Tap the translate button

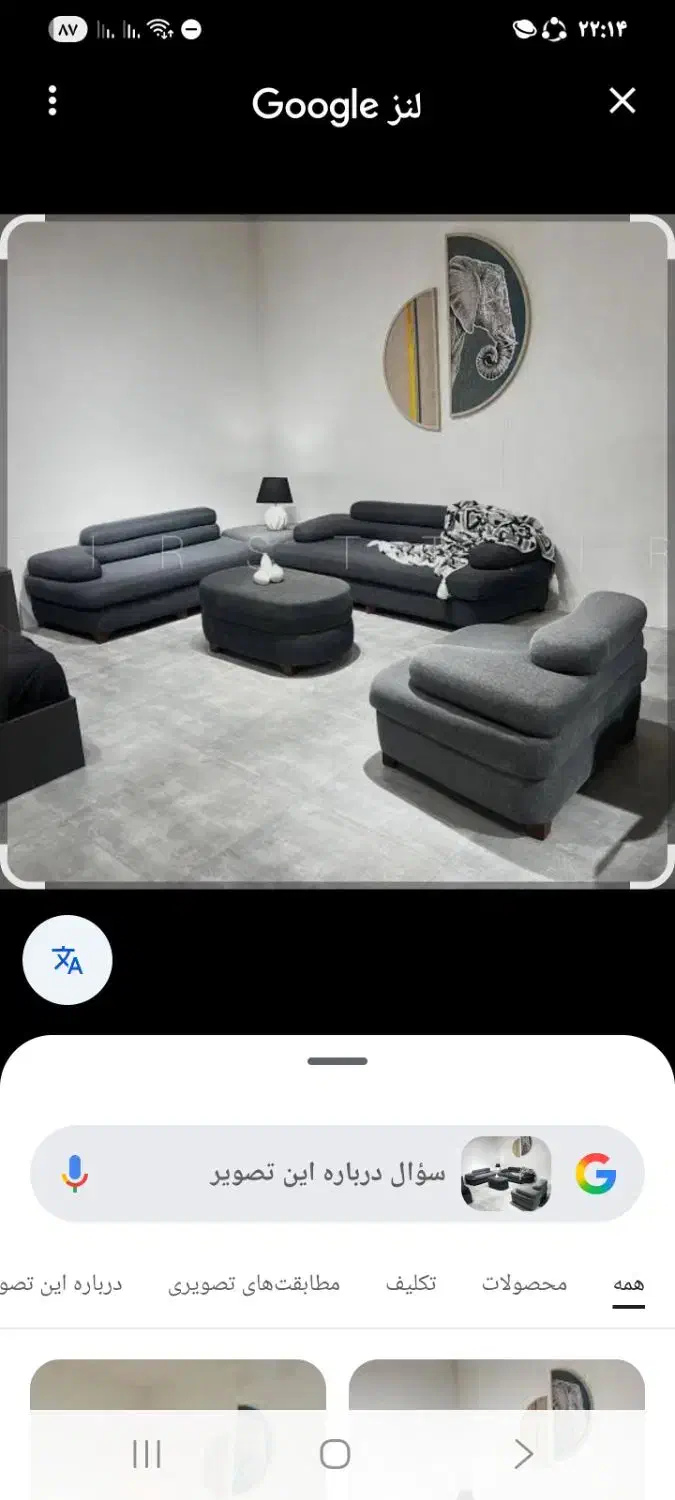tap(67, 960)
